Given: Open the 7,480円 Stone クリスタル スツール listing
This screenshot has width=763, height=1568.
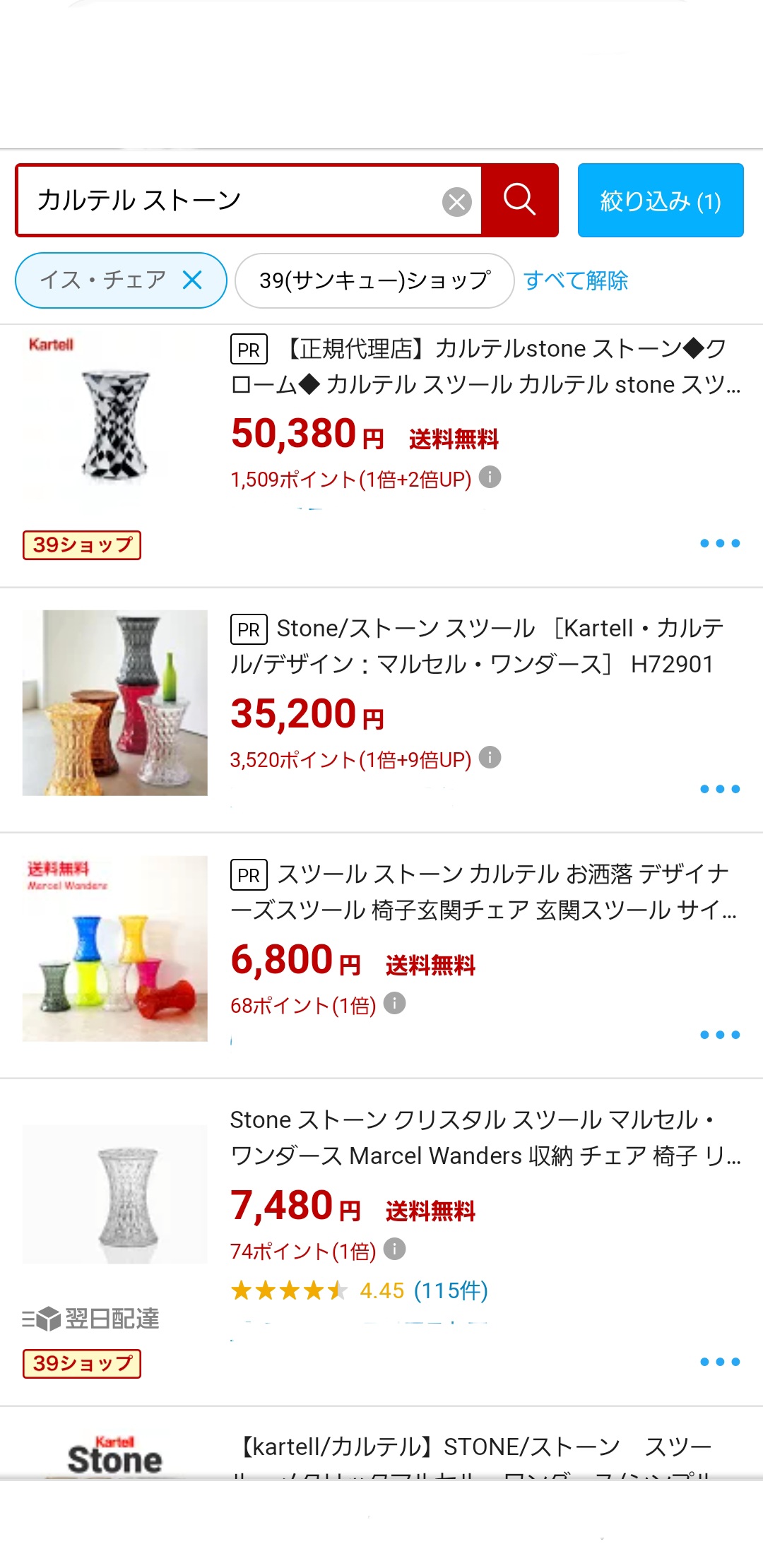Looking at the screenshot, I should pyautogui.click(x=485, y=1138).
